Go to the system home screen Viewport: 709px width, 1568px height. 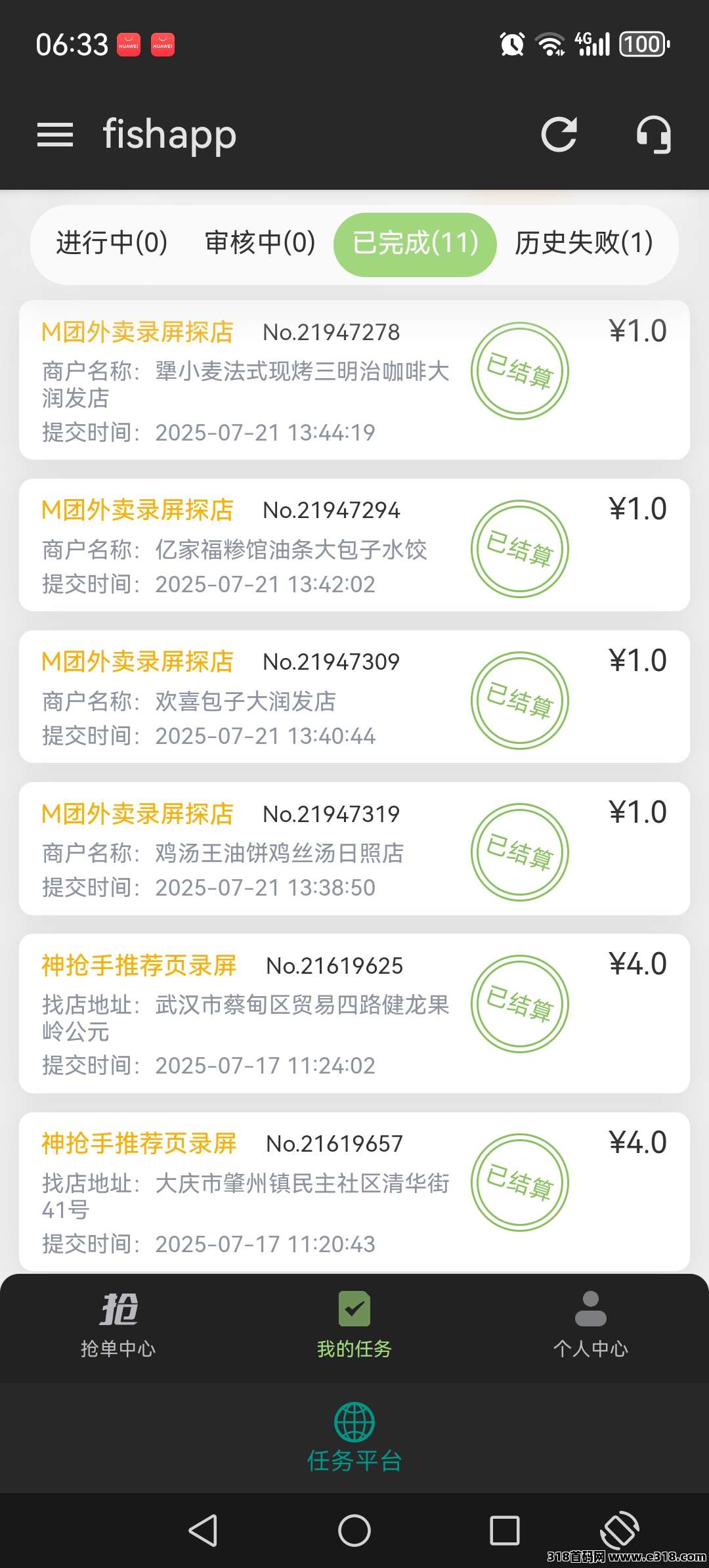[x=354, y=1531]
